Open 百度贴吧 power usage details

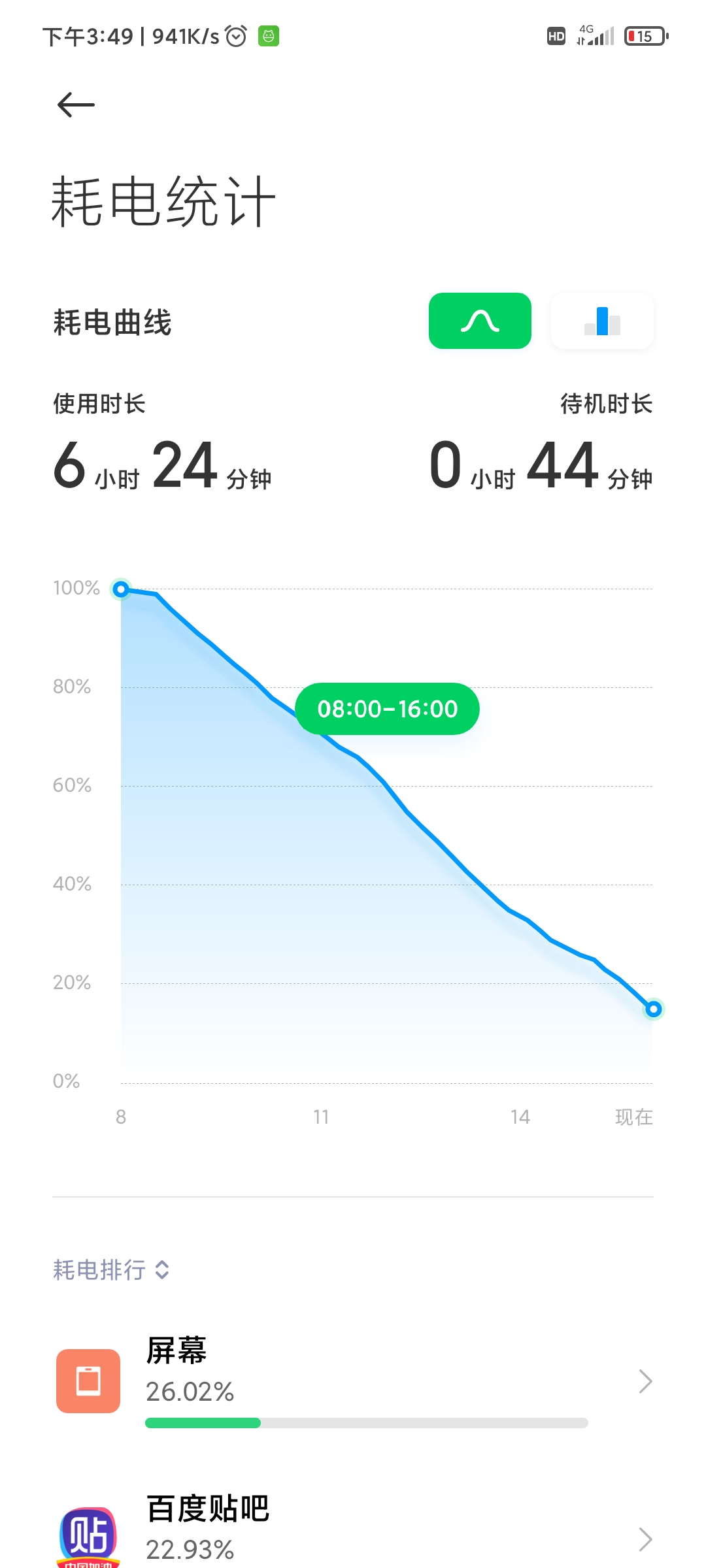[x=353, y=1529]
